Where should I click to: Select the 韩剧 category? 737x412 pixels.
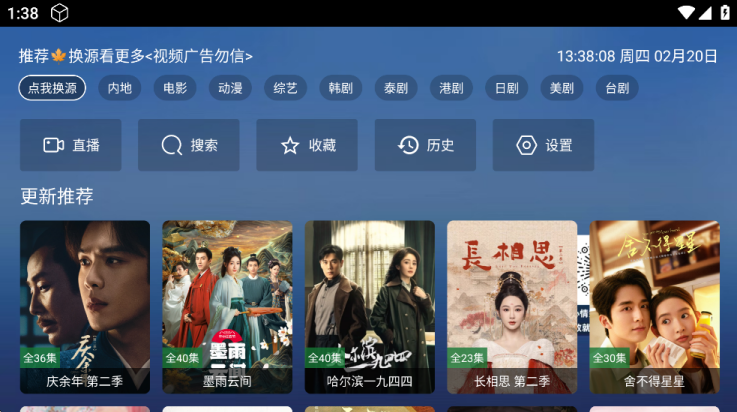340,88
